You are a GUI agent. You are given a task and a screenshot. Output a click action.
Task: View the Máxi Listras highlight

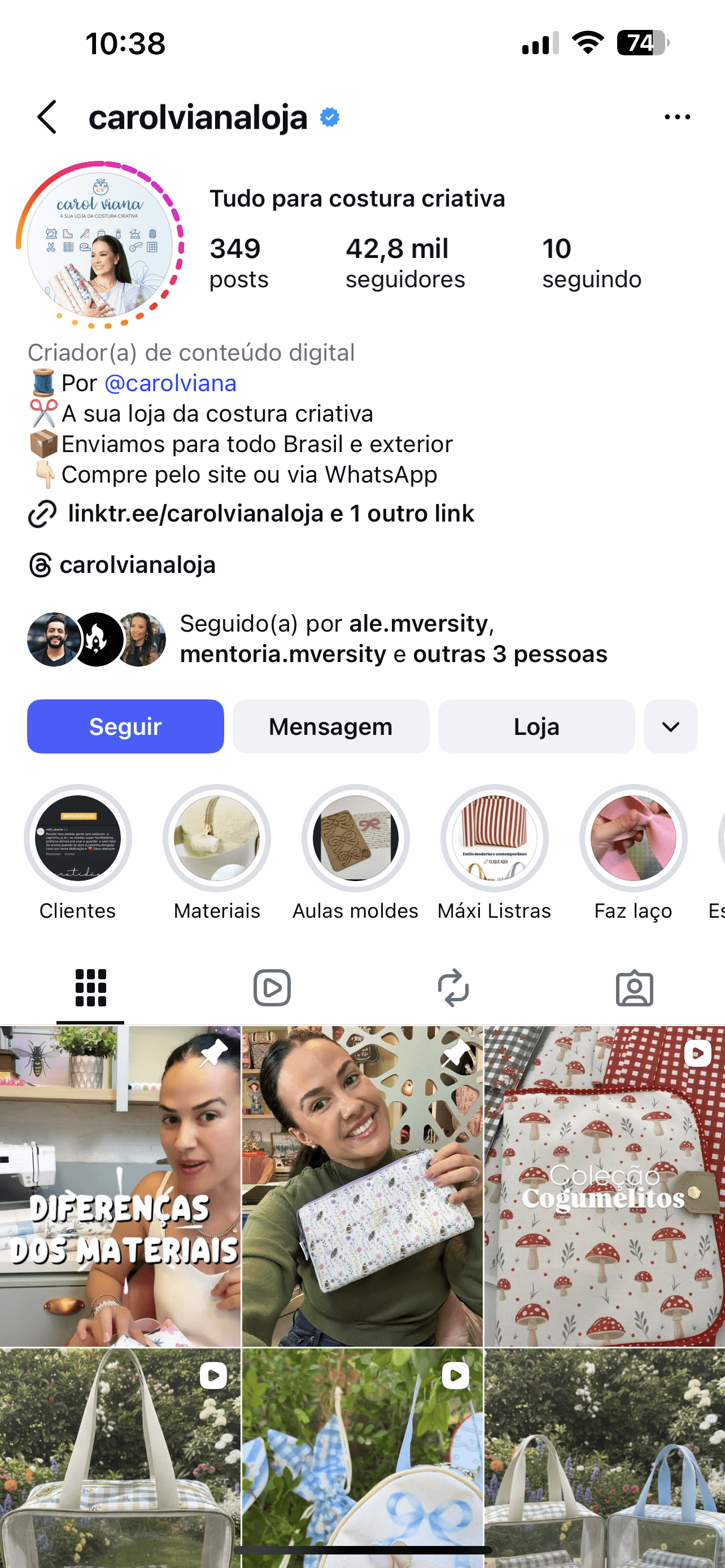(494, 838)
